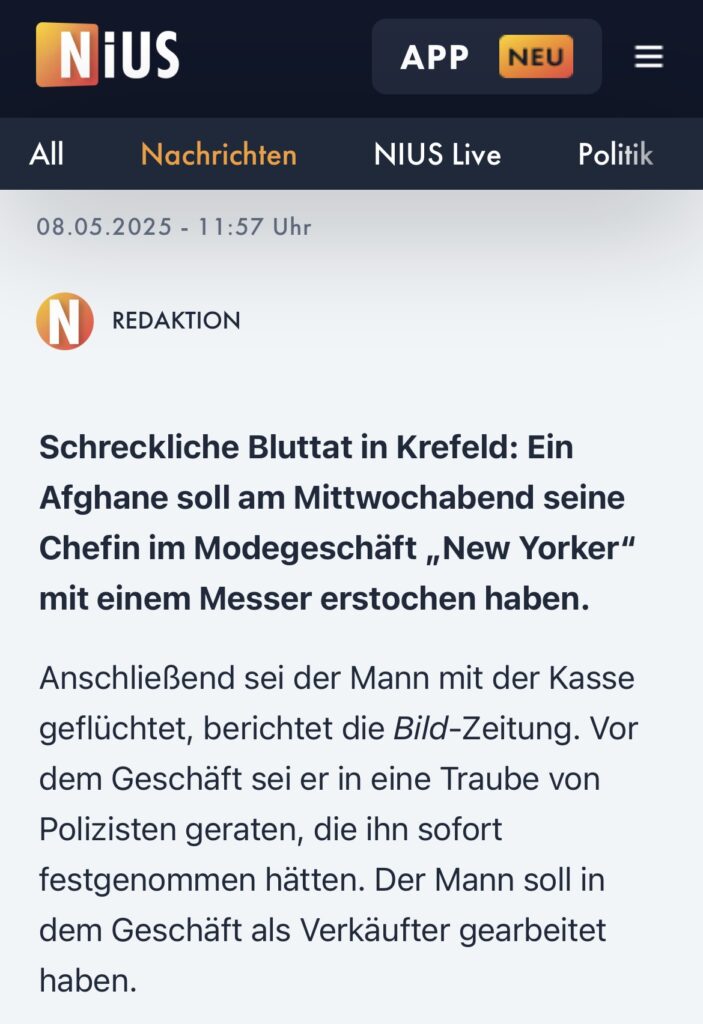Open the NIUS Live tab
The image size is (703, 1024).
[437, 154]
